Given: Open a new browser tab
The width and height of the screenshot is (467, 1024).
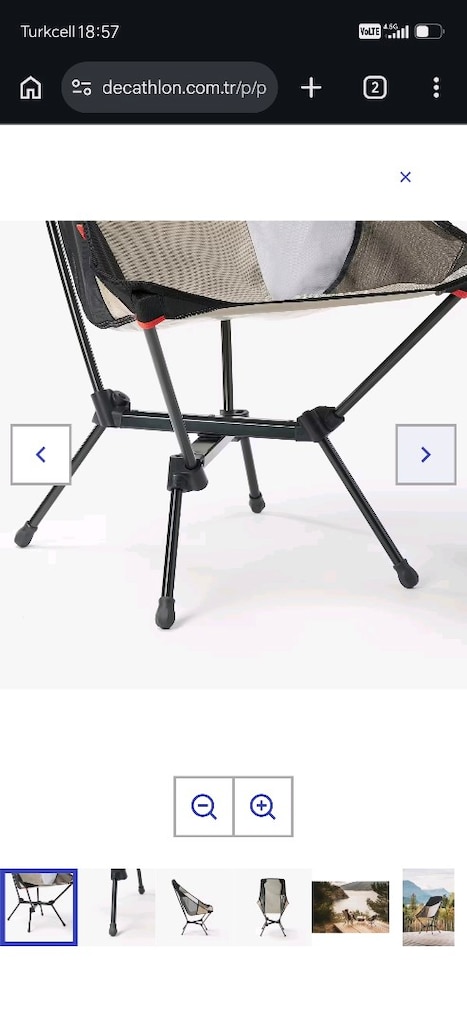Looking at the screenshot, I should [311, 88].
